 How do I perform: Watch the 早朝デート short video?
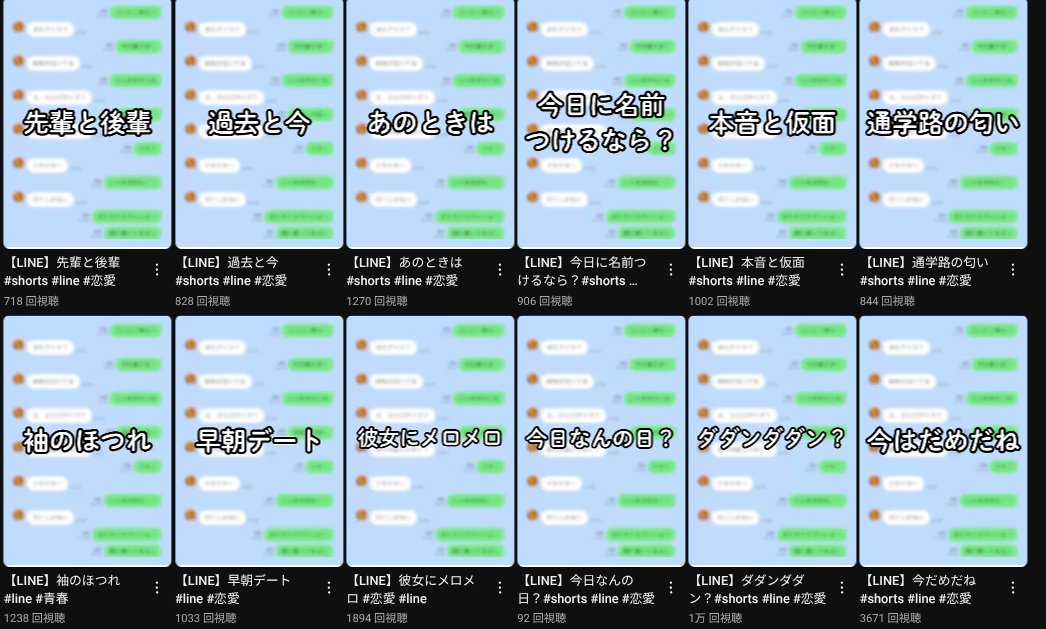(258, 440)
